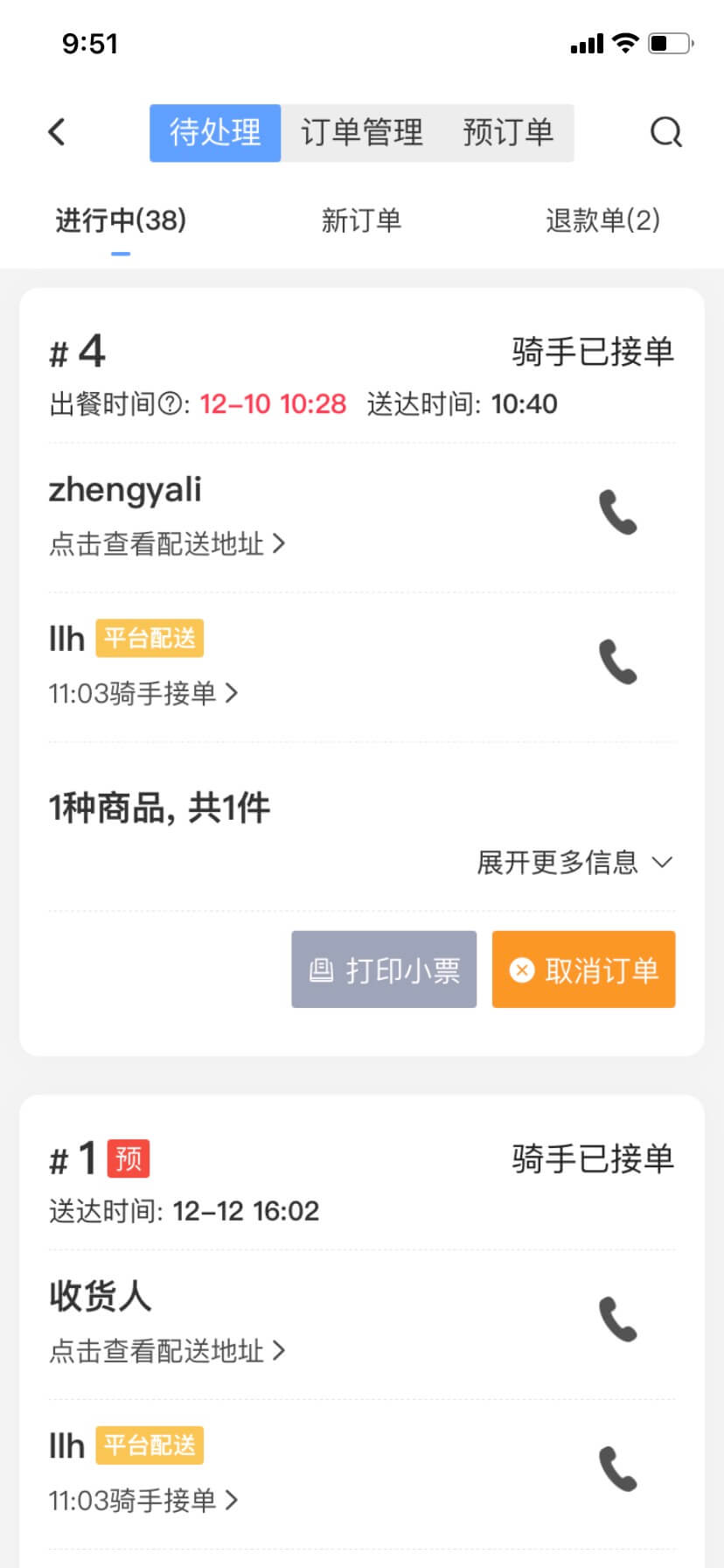
Task: Call customer zhengyali on order #4
Action: (x=618, y=512)
